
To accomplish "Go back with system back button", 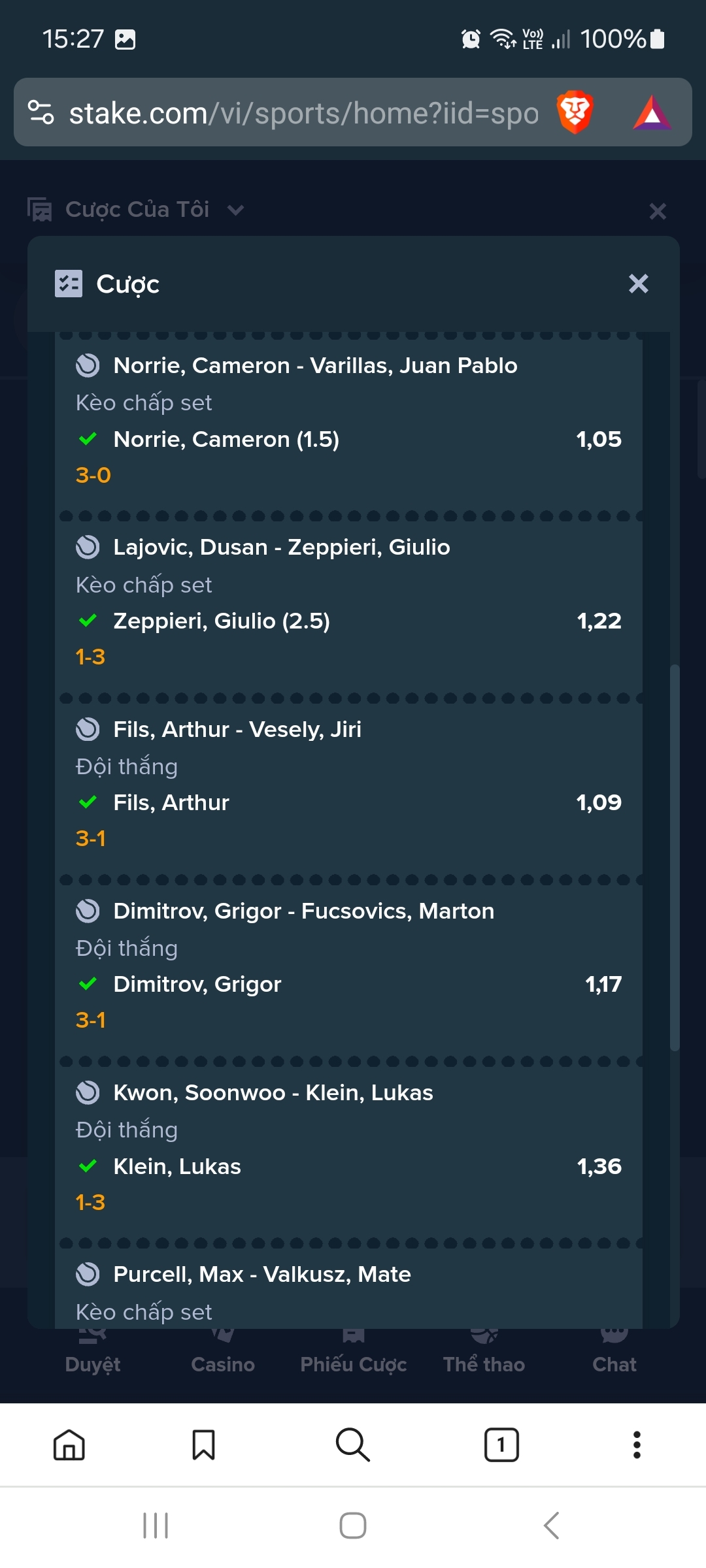I will pyautogui.click(x=551, y=1526).
